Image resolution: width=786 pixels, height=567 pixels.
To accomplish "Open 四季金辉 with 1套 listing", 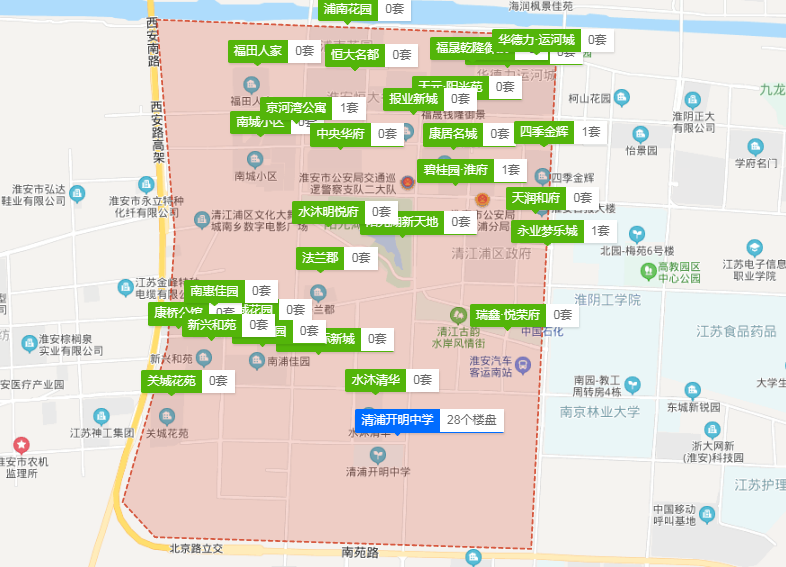I will click(543, 132).
